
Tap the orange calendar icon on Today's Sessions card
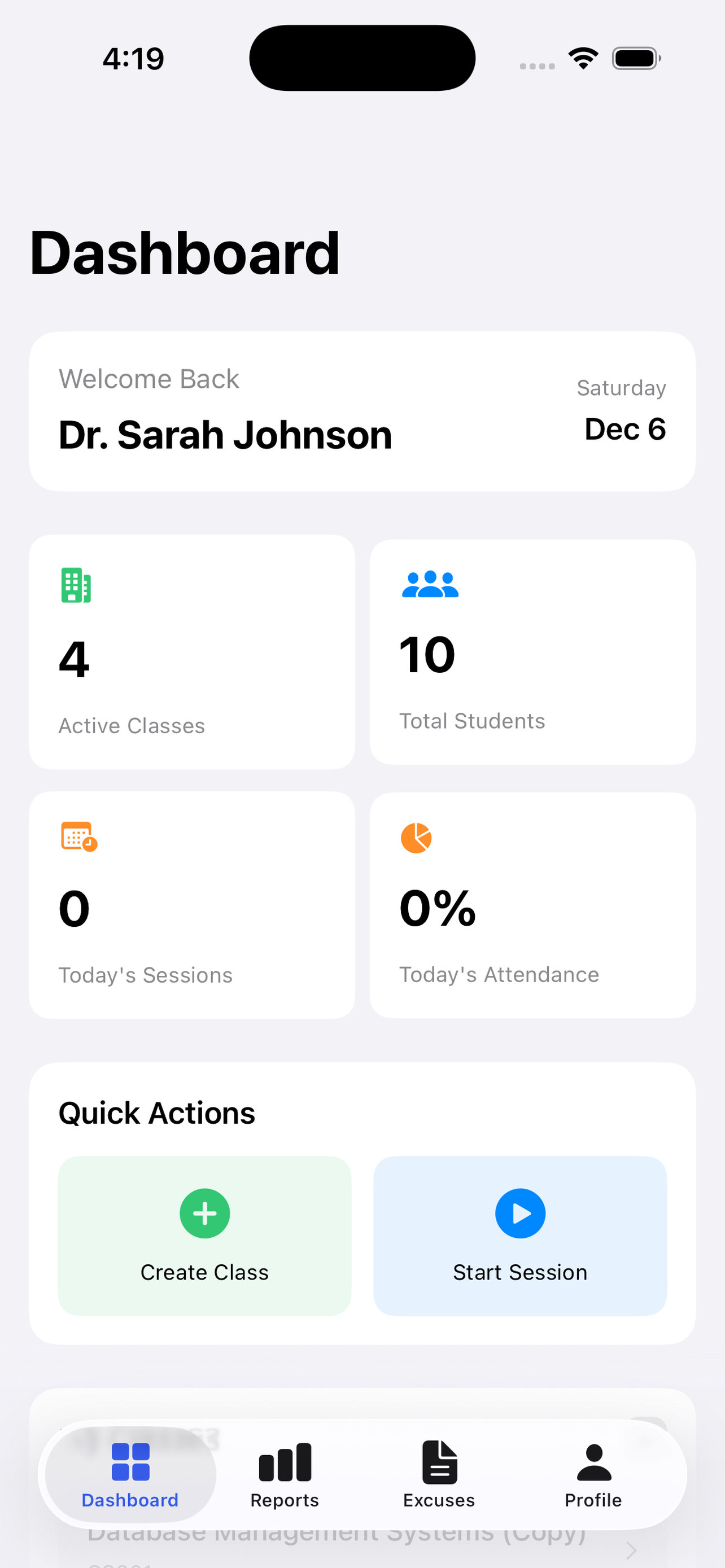click(x=77, y=837)
